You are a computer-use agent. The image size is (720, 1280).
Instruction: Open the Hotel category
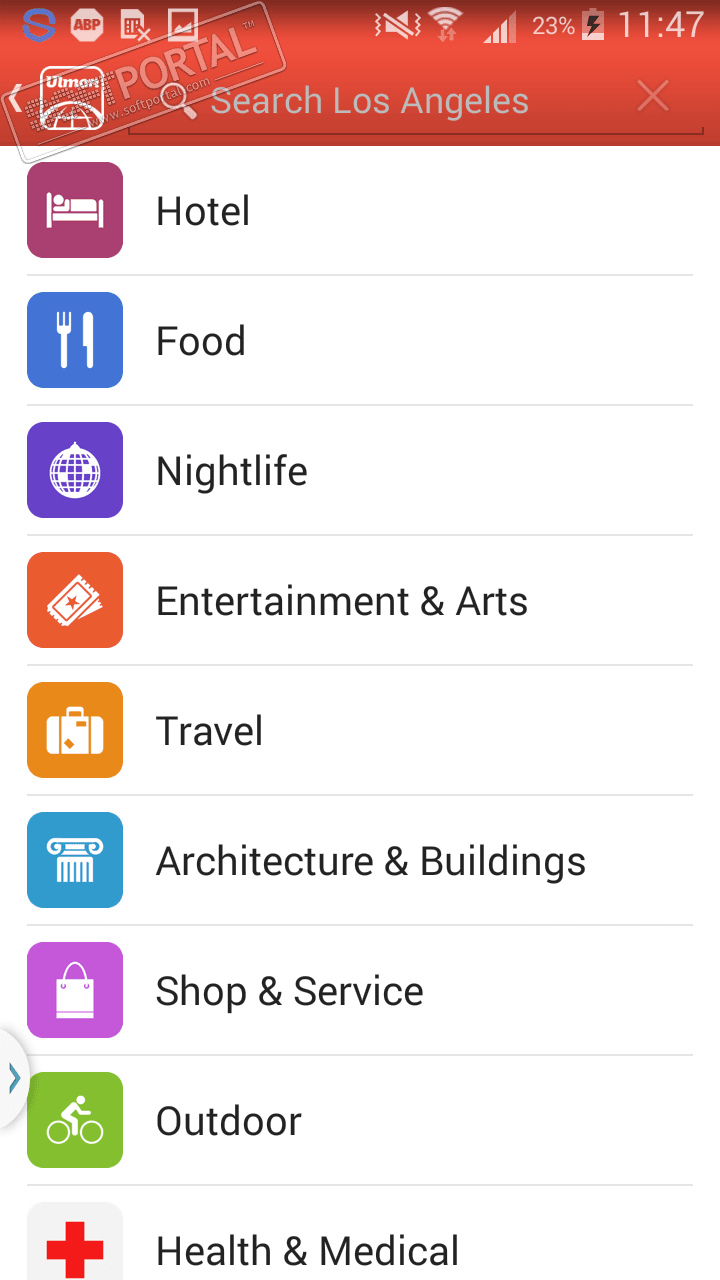point(360,211)
